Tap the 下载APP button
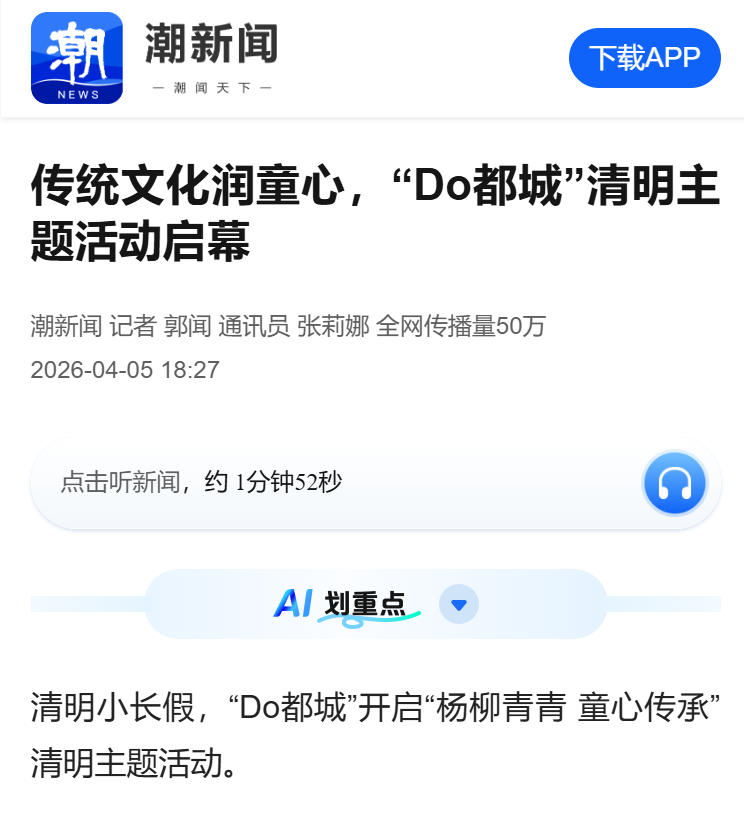Viewport: 744px width, 814px height. [x=644, y=58]
